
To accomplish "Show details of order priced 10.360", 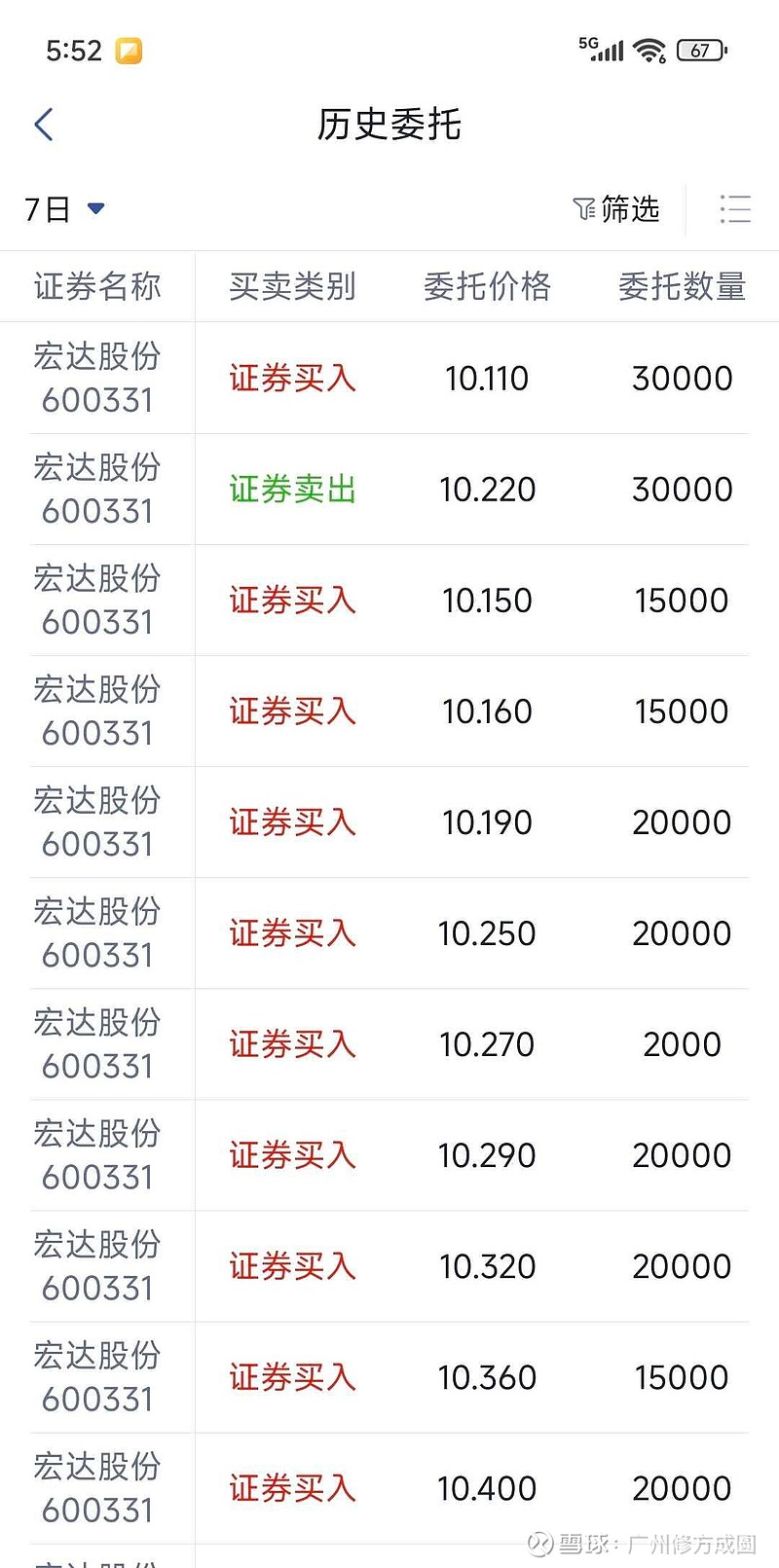I will pos(389,1376).
